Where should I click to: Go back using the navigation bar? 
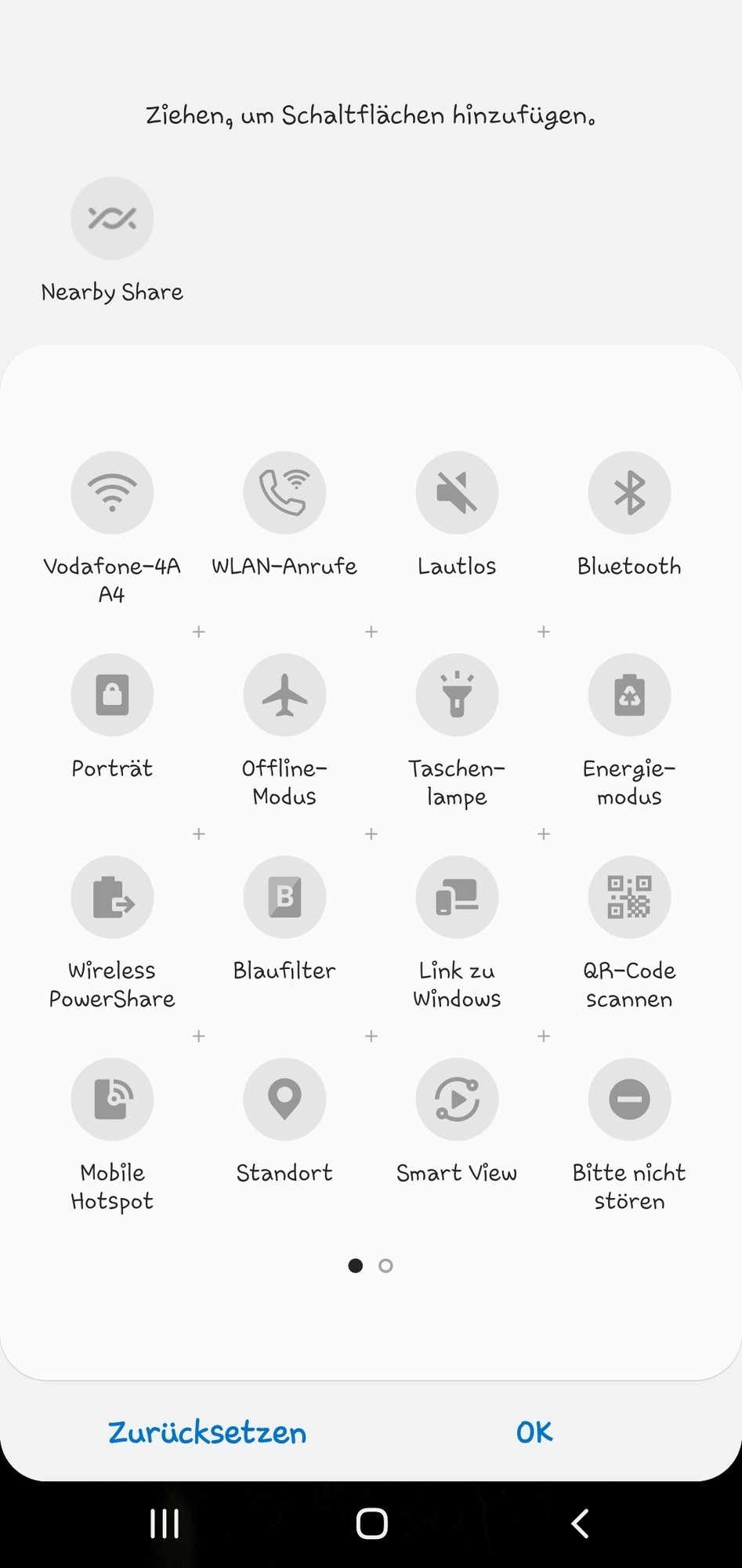pos(580,1524)
